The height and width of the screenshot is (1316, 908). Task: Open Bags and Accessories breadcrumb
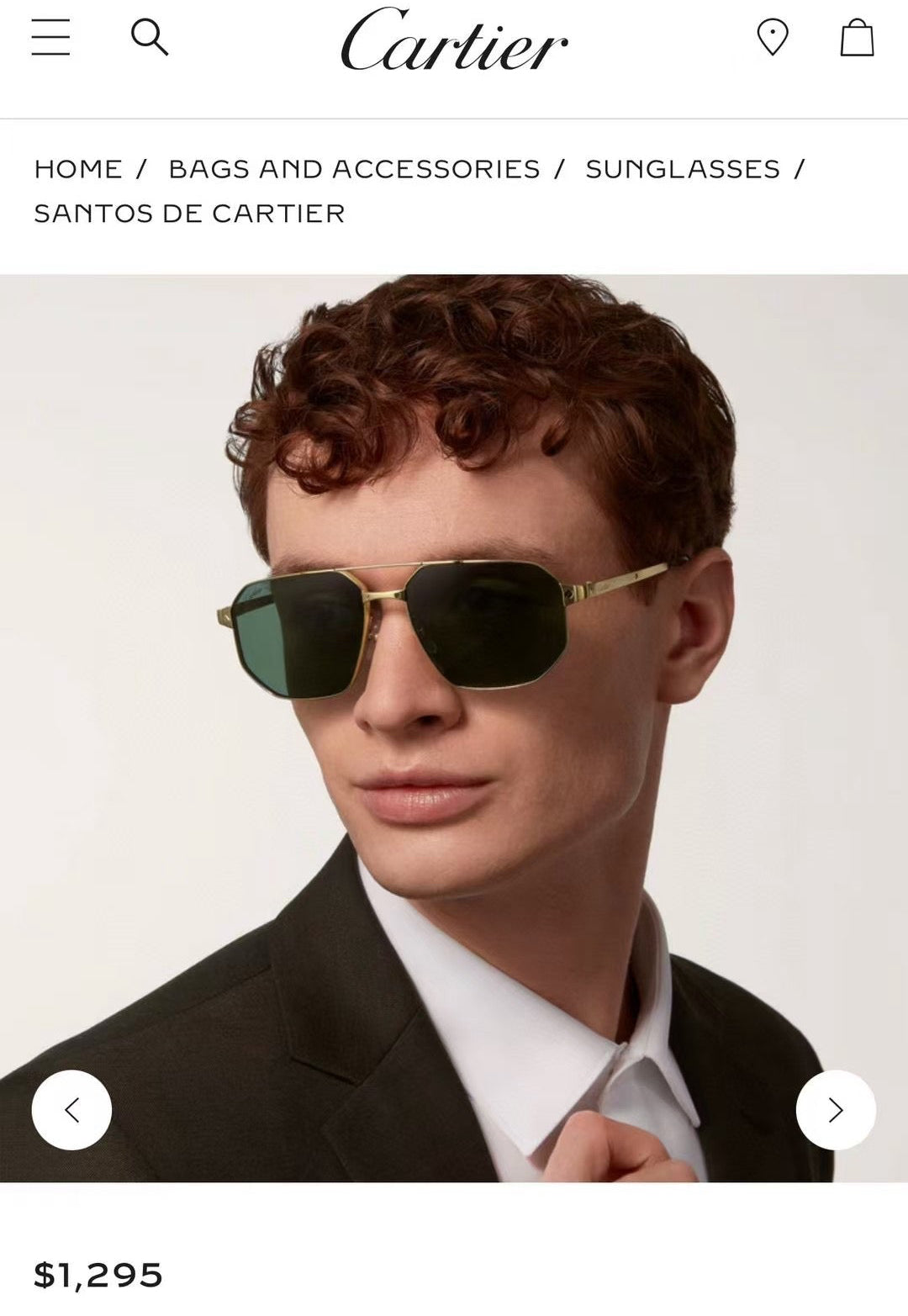tap(354, 169)
